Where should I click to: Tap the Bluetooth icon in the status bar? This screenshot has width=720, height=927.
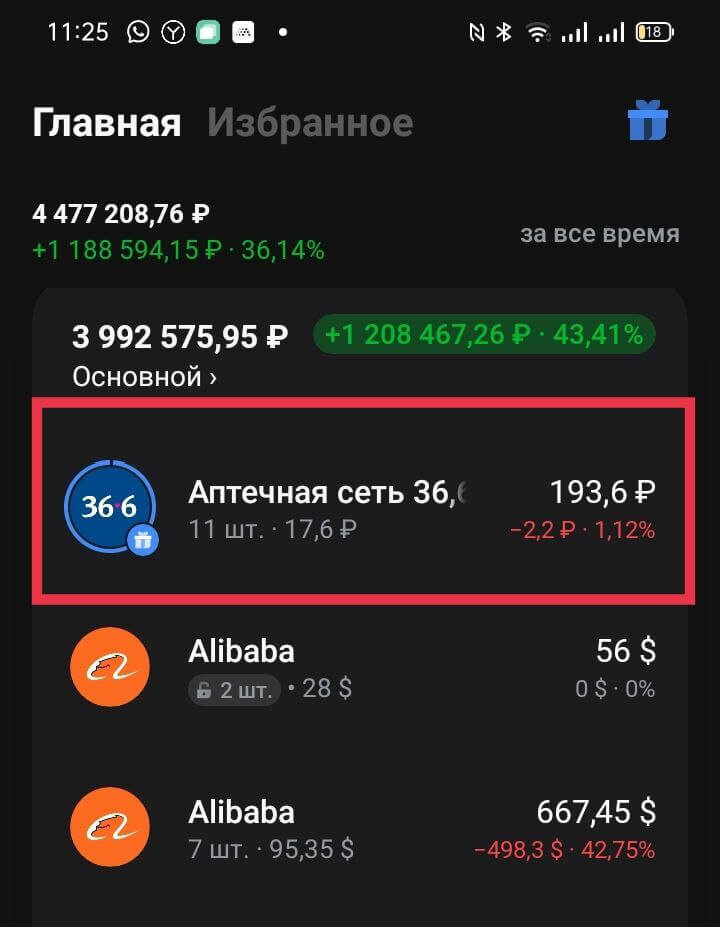pos(501,31)
